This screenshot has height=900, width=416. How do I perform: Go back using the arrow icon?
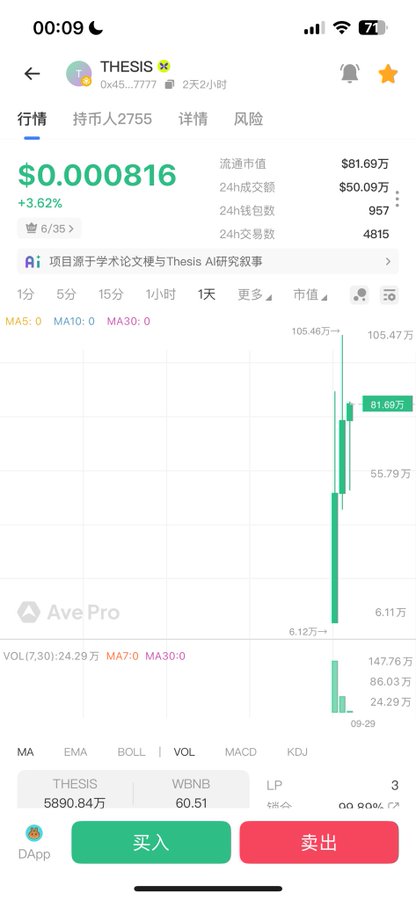pyautogui.click(x=32, y=73)
